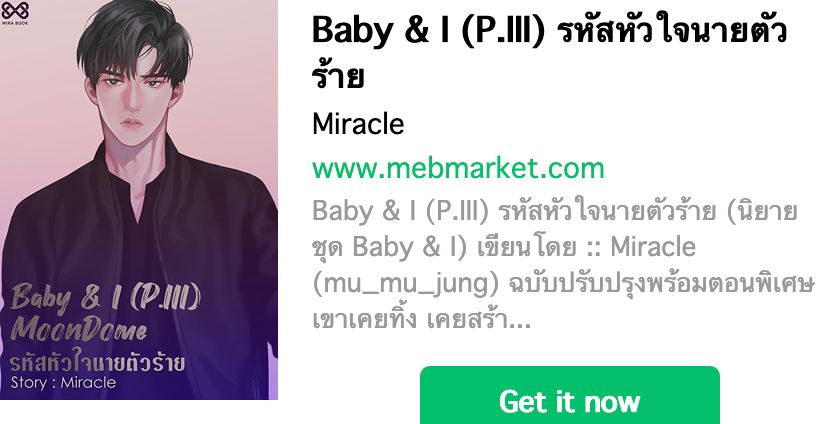The image size is (828, 424).
Task: Tap the Get it now button
Action: tap(569, 398)
